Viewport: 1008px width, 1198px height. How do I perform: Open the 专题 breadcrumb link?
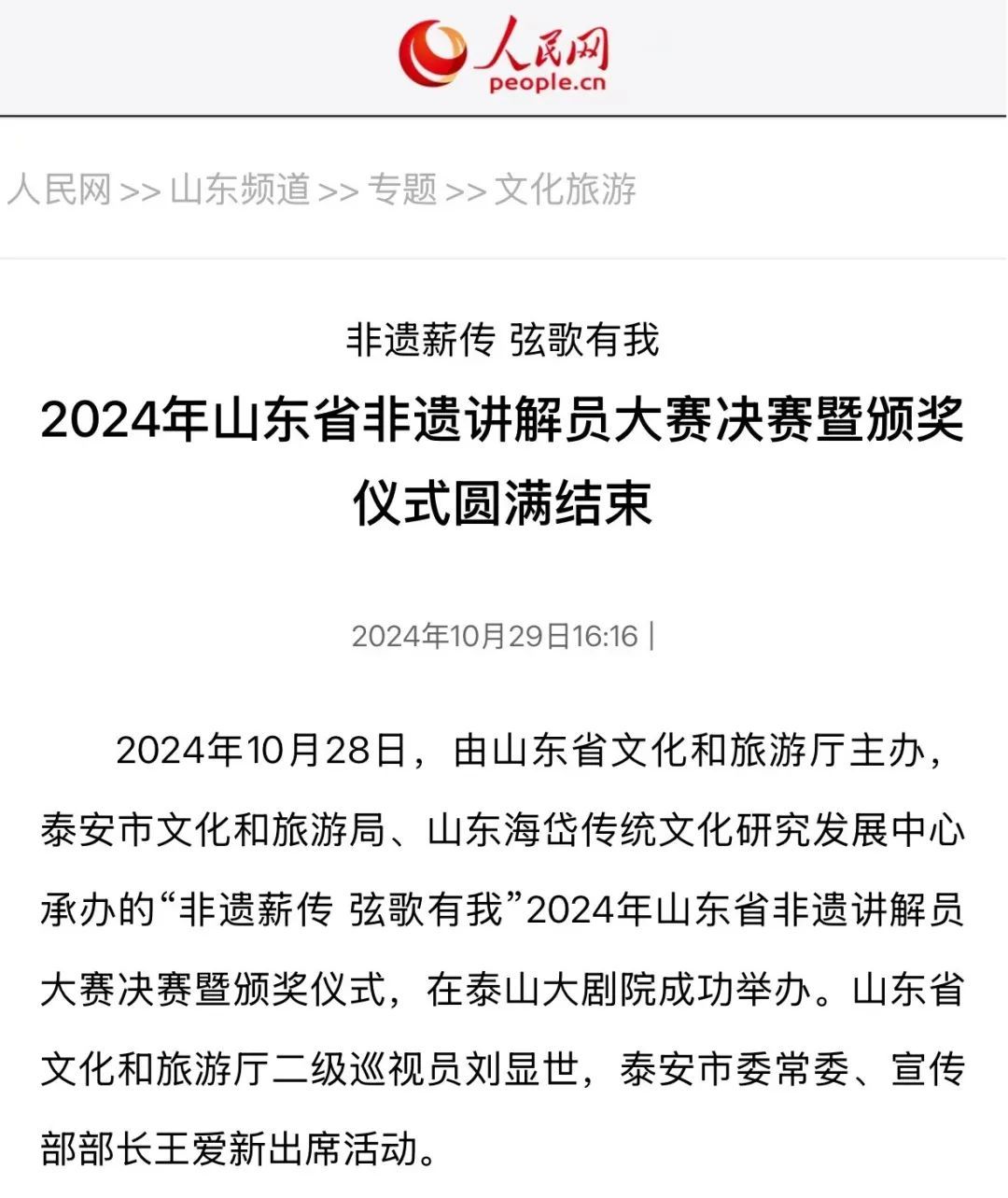pyautogui.click(x=402, y=190)
